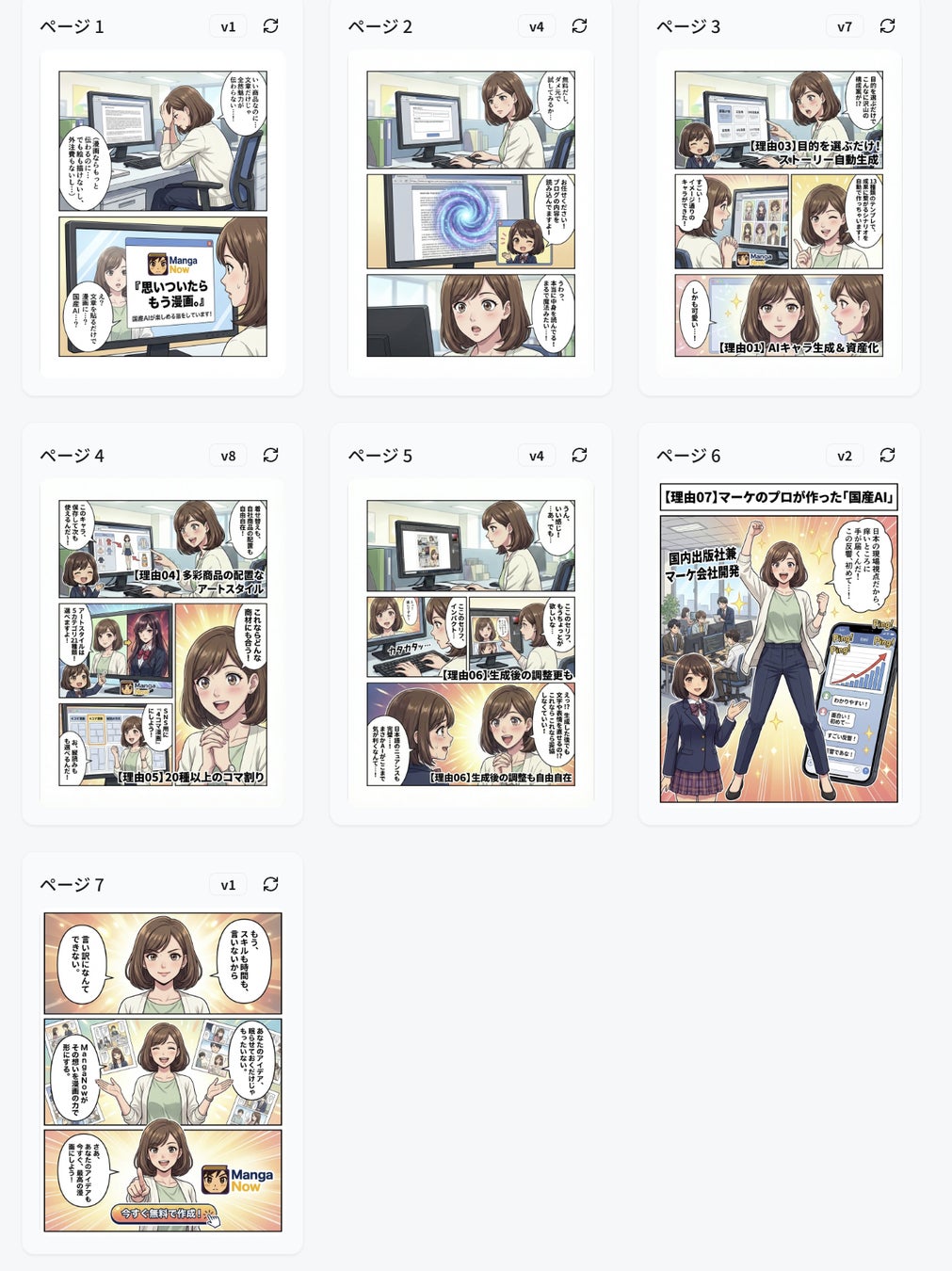
Task: Open the ページ 2 manga page preview
Action: (471, 215)
